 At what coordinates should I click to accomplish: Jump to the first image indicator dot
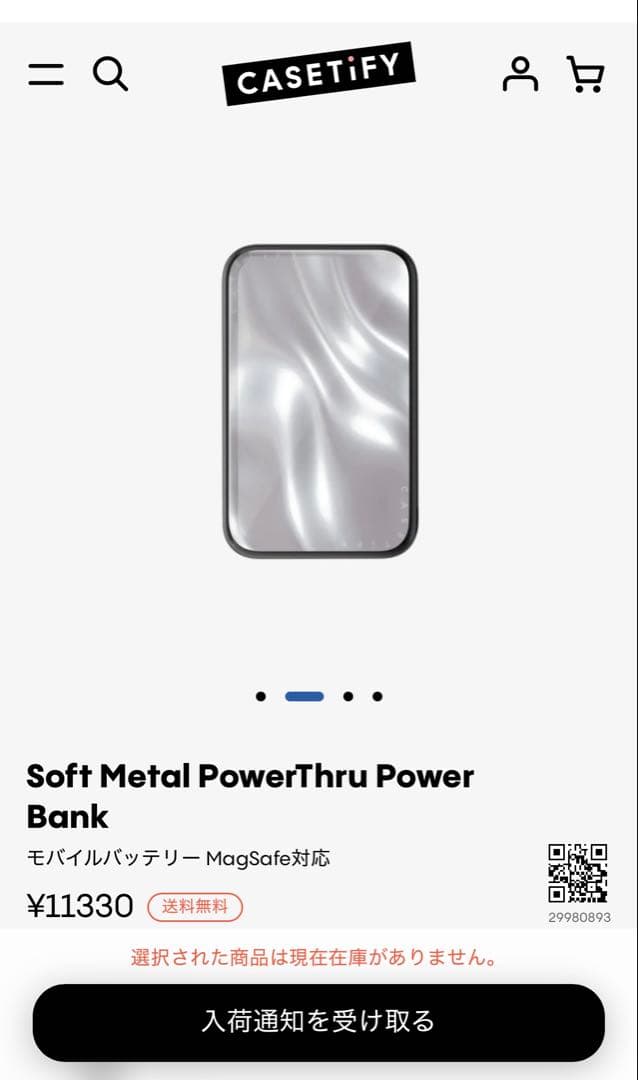point(261,697)
